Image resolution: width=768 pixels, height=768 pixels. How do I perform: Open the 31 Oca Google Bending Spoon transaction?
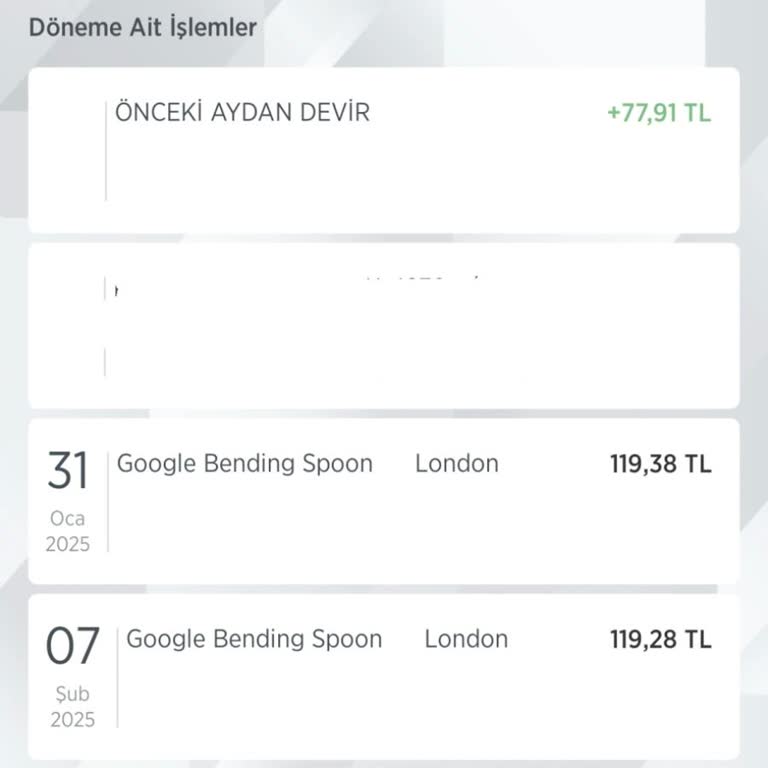[384, 500]
